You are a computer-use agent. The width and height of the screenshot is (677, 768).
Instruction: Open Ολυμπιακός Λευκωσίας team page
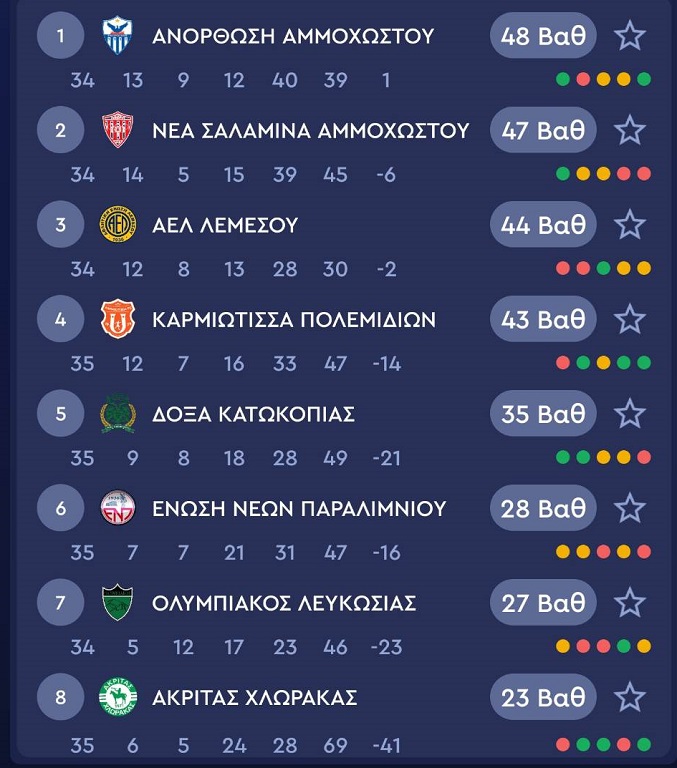pos(284,603)
